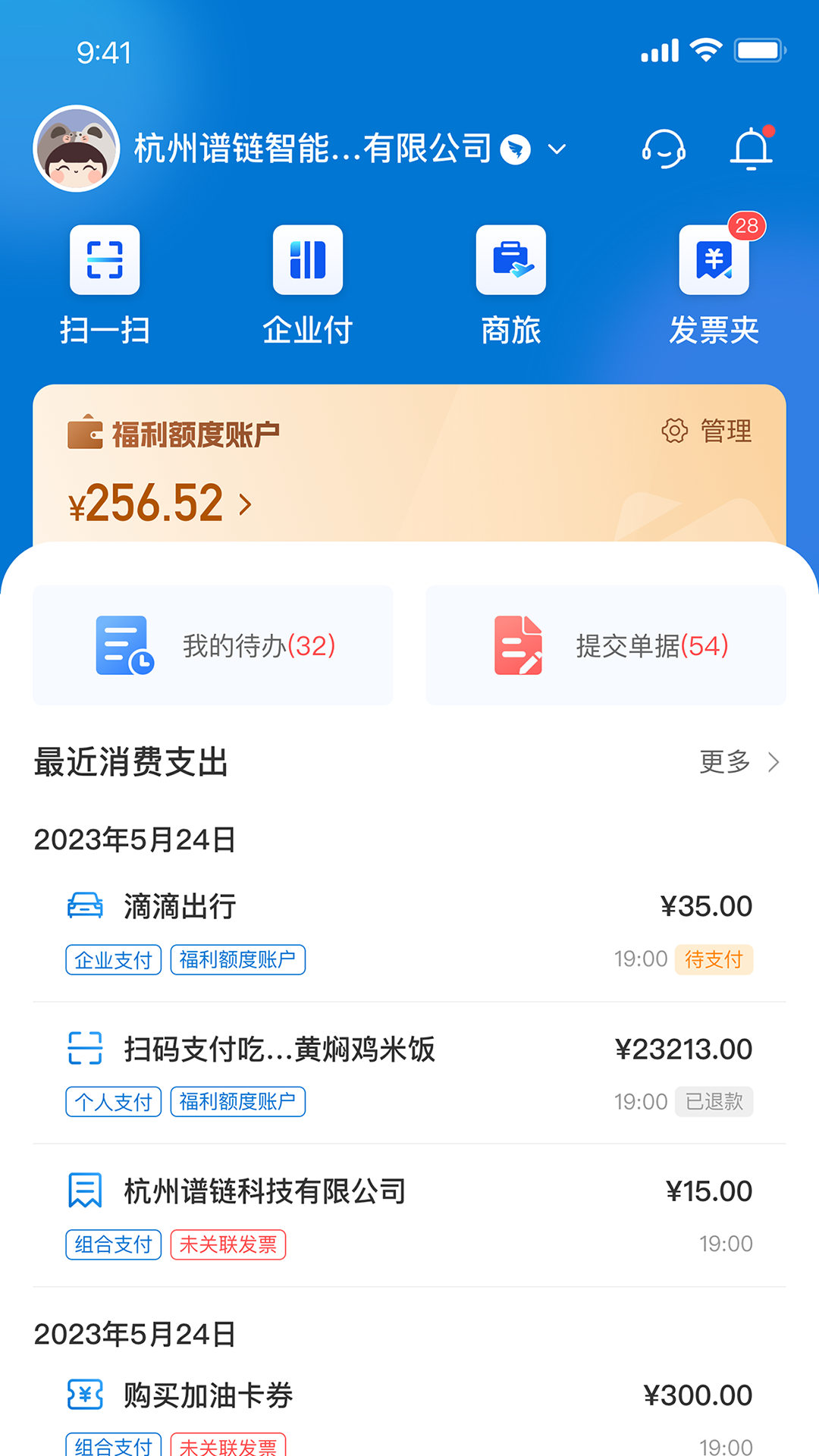Open the 滴滴出行 ¥35.00 expense
Image resolution: width=819 pixels, height=1456 pixels.
pos(409,931)
